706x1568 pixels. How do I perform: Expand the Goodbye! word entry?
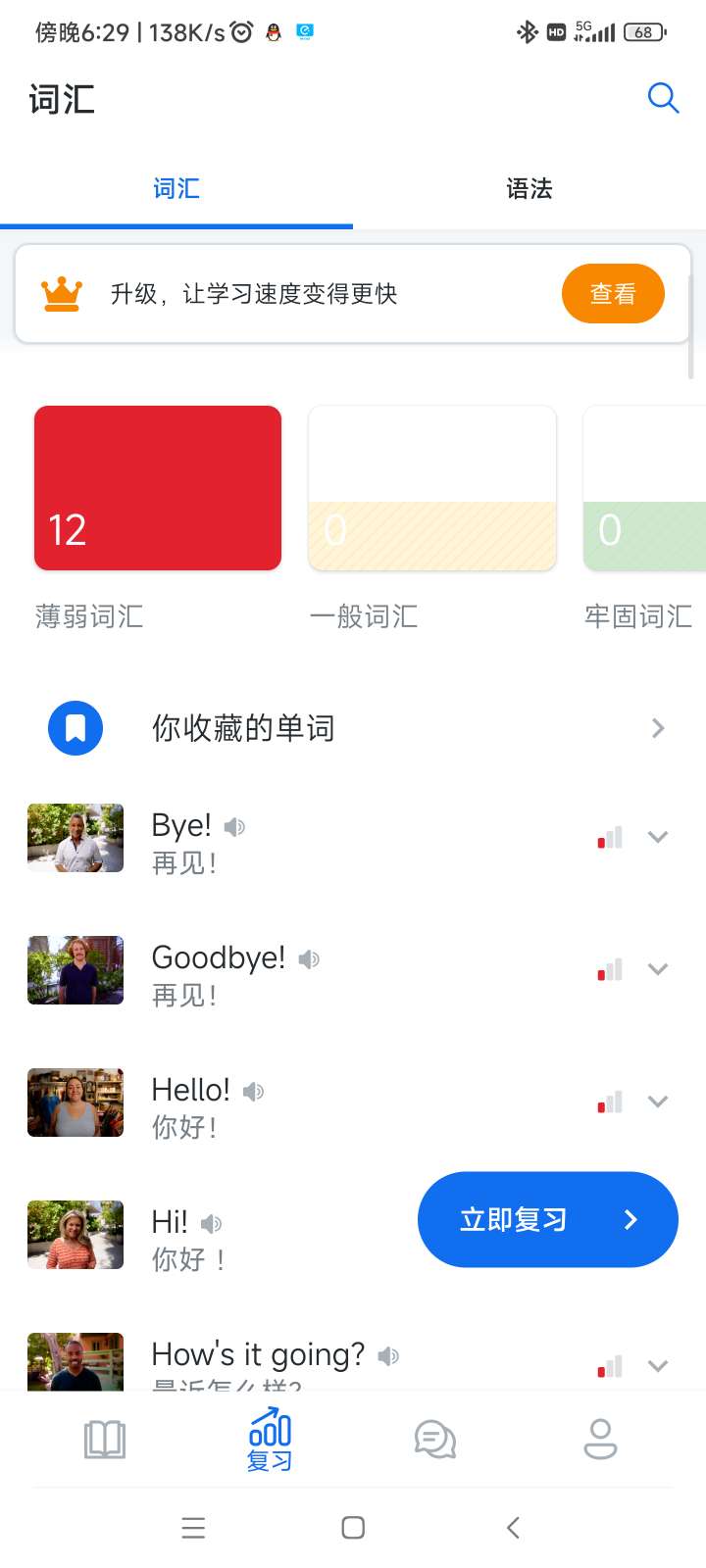658,969
